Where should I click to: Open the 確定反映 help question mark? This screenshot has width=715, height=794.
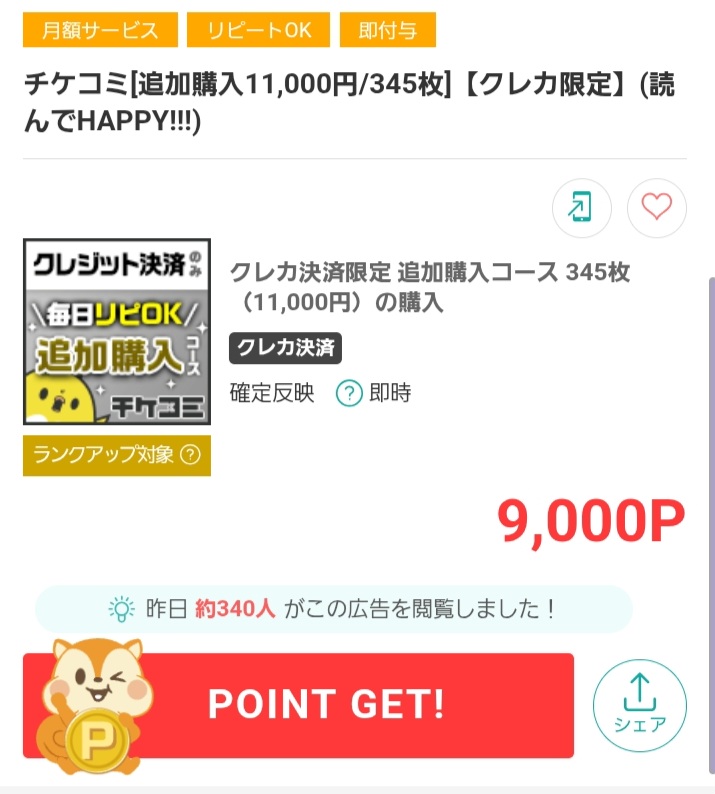pos(347,393)
